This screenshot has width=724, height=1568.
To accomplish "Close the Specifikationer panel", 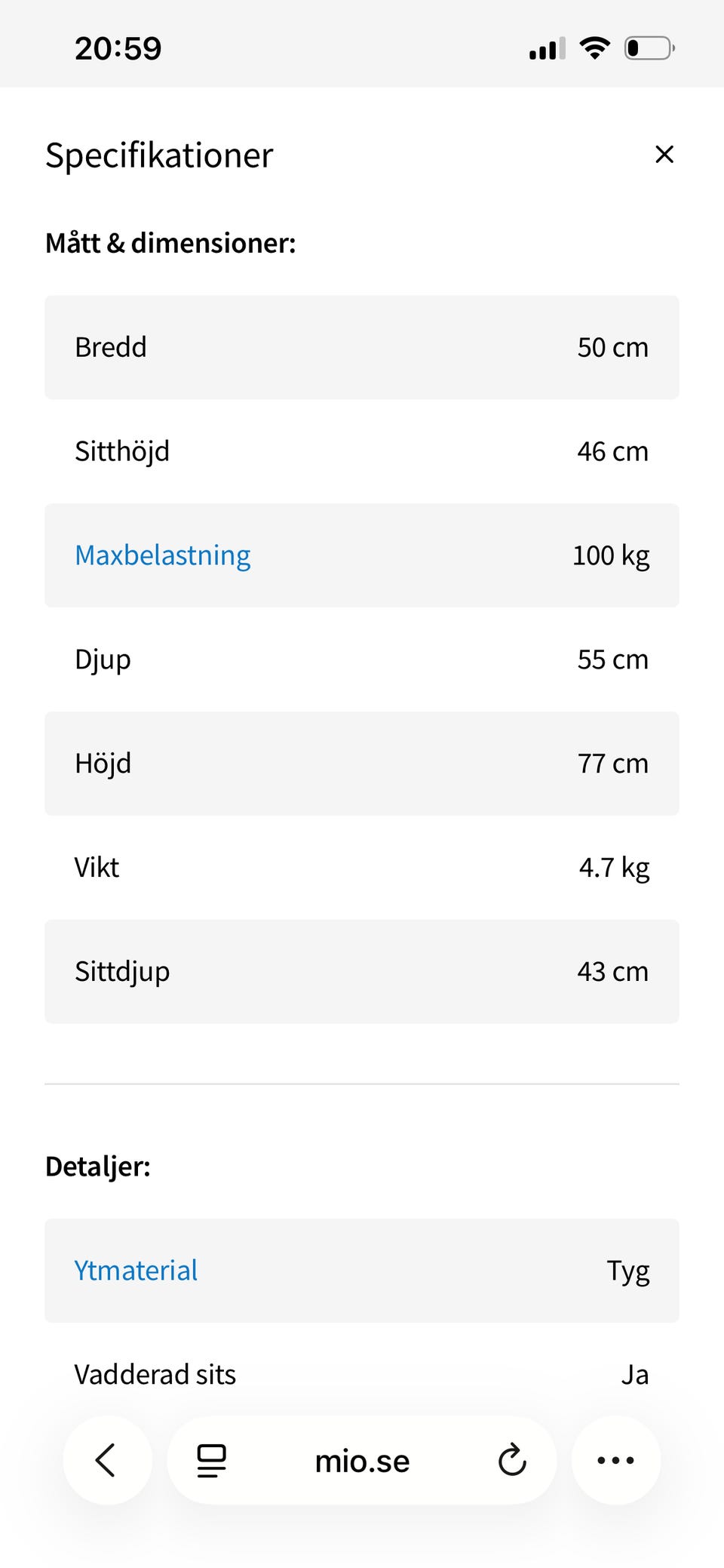I will tap(664, 154).
